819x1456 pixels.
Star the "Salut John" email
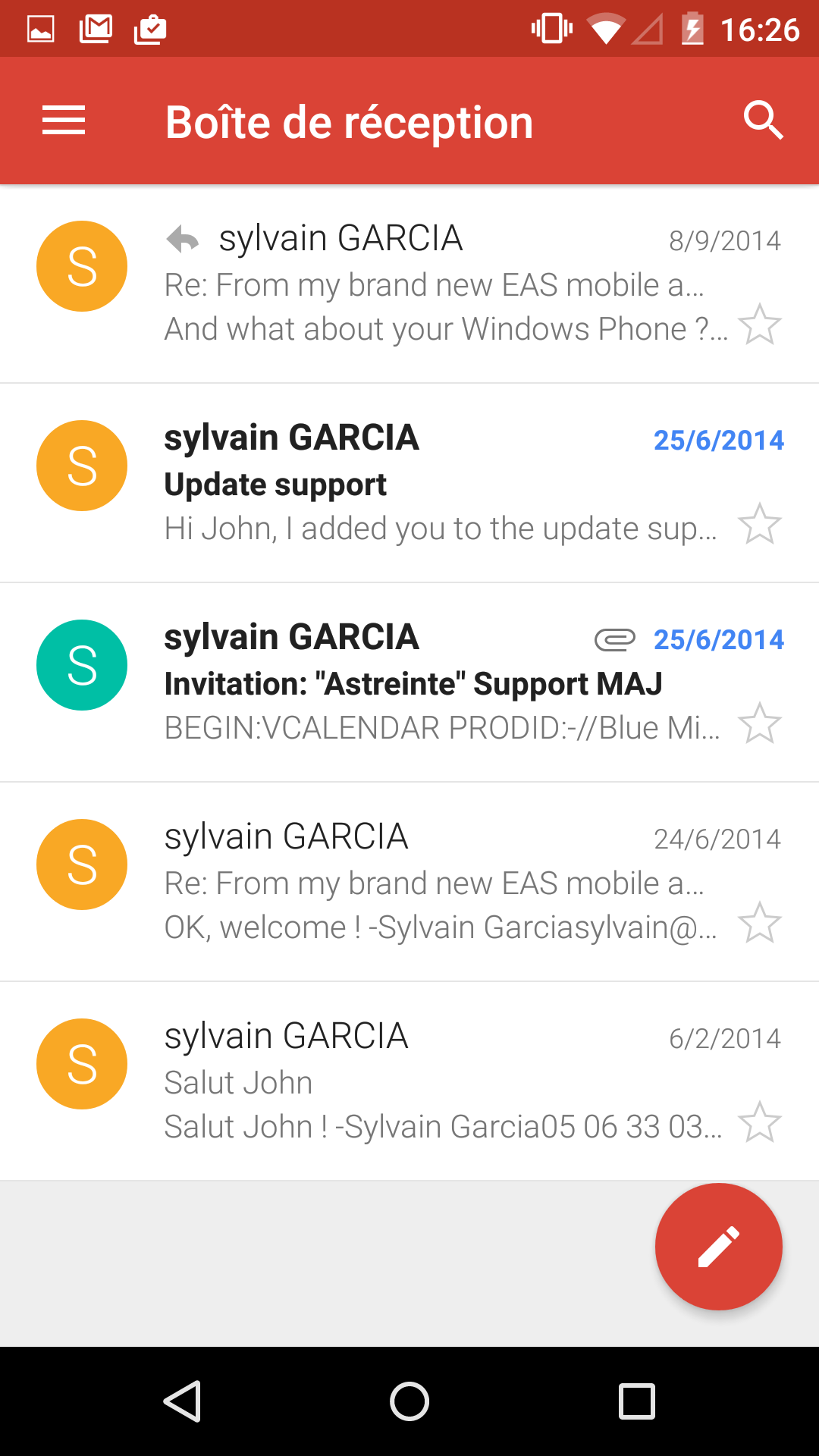coord(759,1122)
